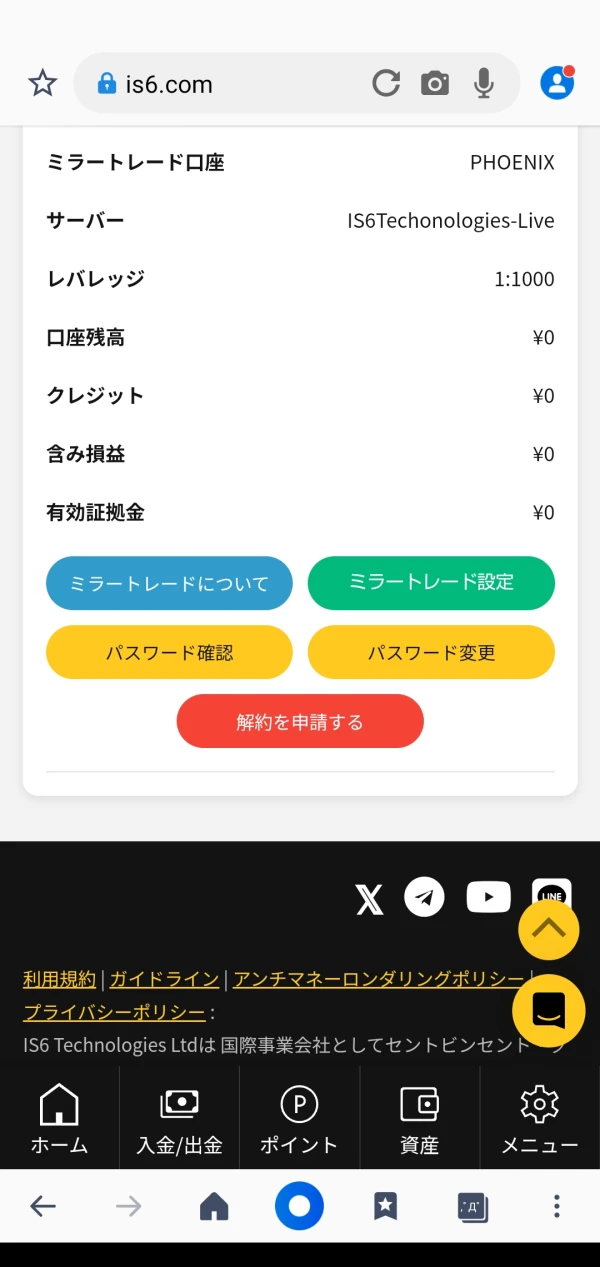Open ミラートレード設定
The height and width of the screenshot is (1267, 600).
click(x=431, y=583)
